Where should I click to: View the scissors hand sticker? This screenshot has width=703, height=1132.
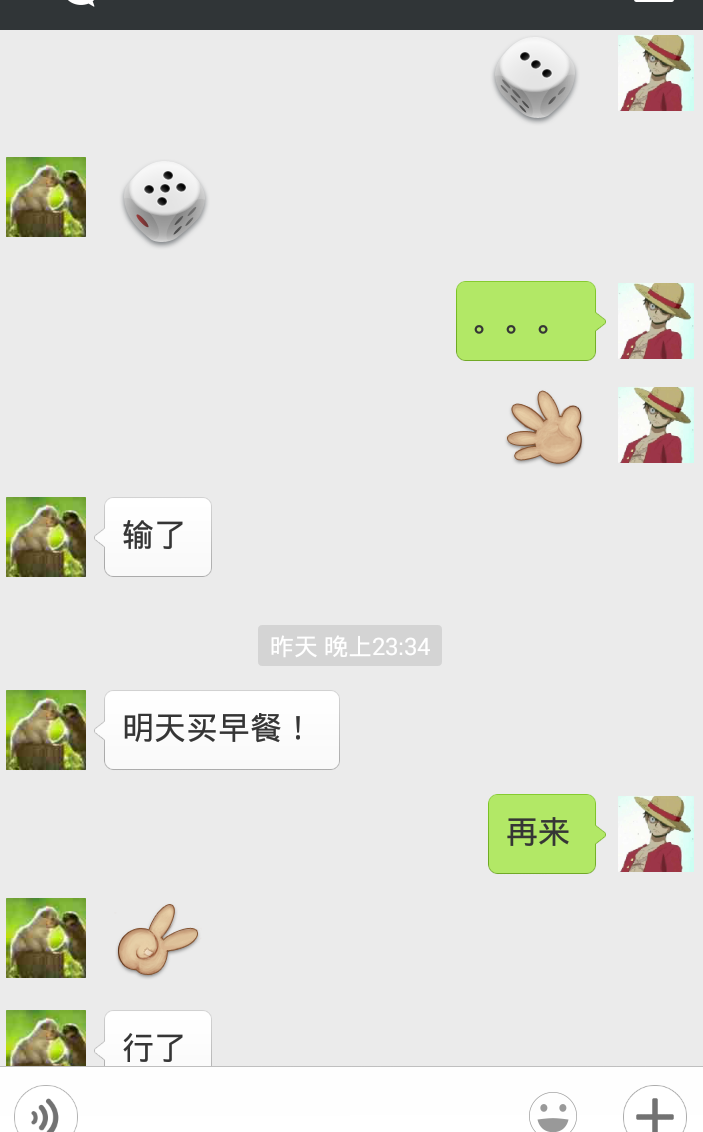point(157,939)
